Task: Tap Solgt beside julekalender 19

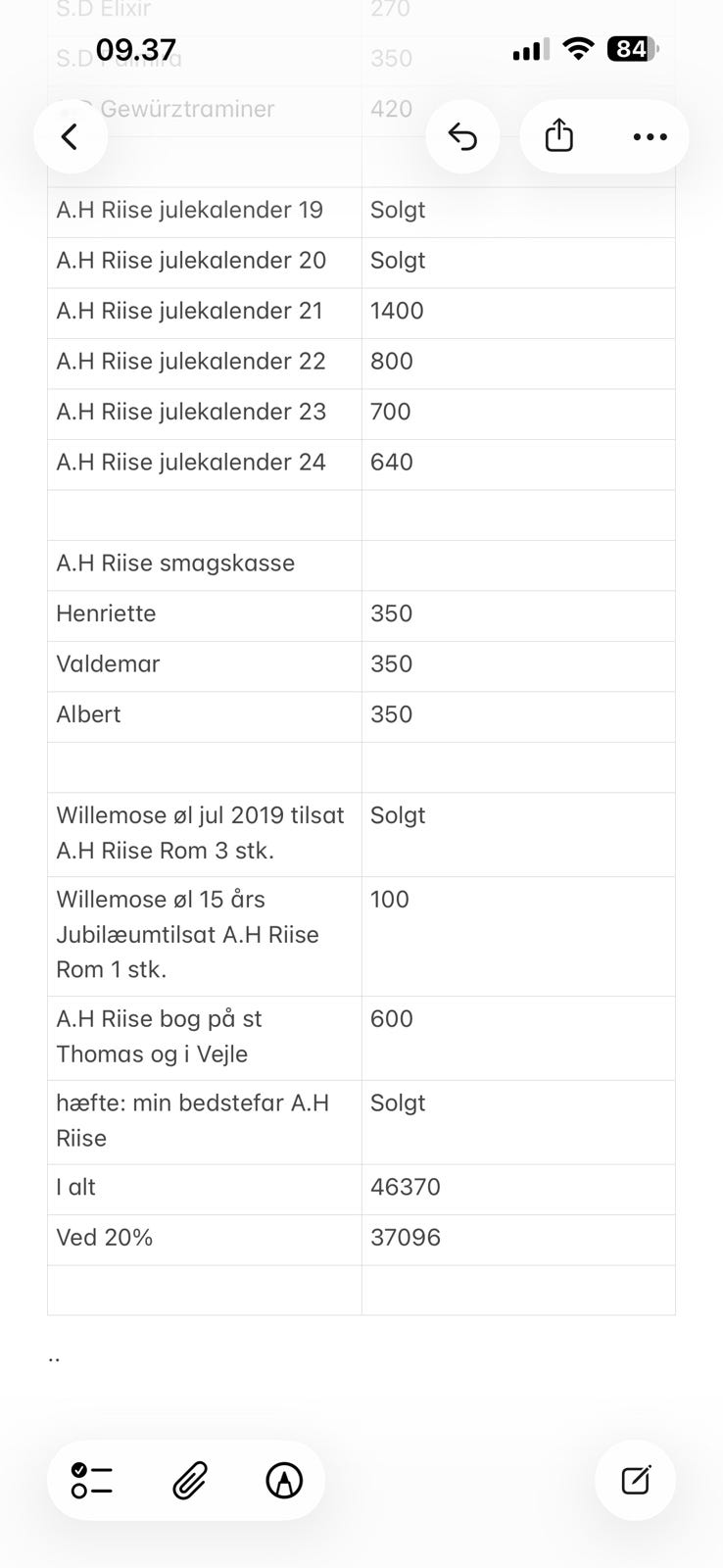Action: point(398,211)
